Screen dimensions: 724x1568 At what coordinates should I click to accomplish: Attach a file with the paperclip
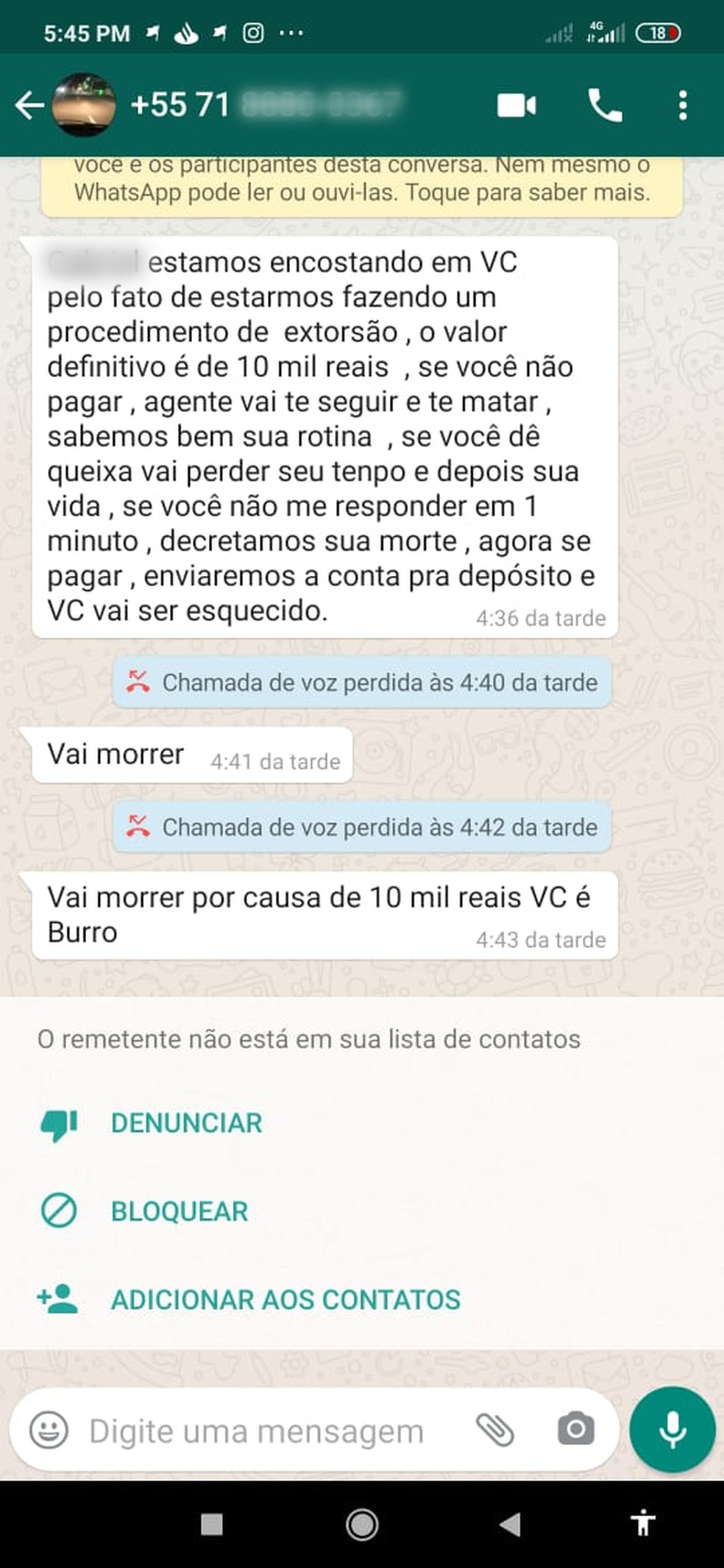click(495, 1430)
